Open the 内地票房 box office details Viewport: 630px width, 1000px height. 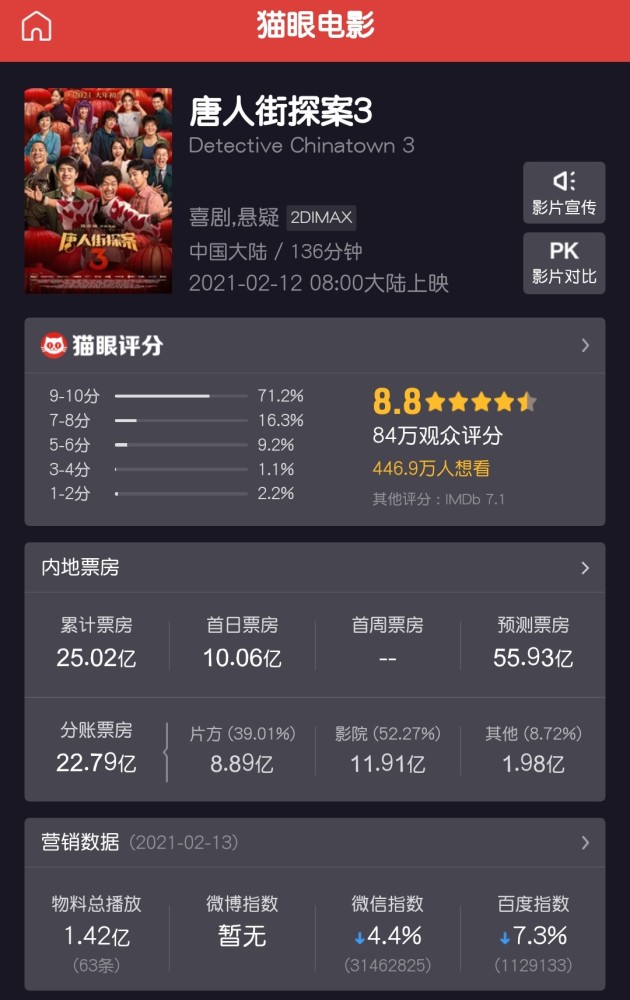coord(585,568)
